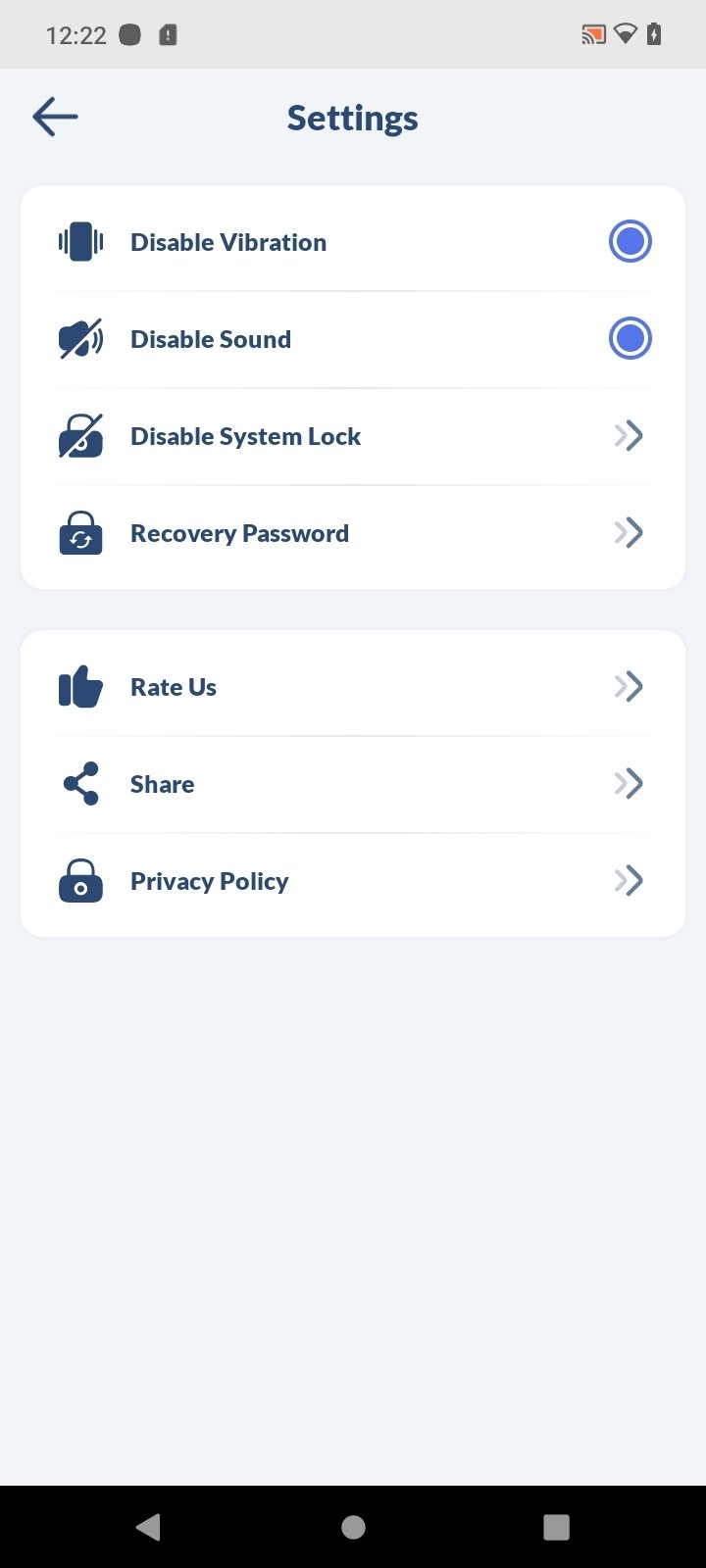Open Disable System Lock settings
This screenshot has width=706, height=1568.
(x=353, y=436)
